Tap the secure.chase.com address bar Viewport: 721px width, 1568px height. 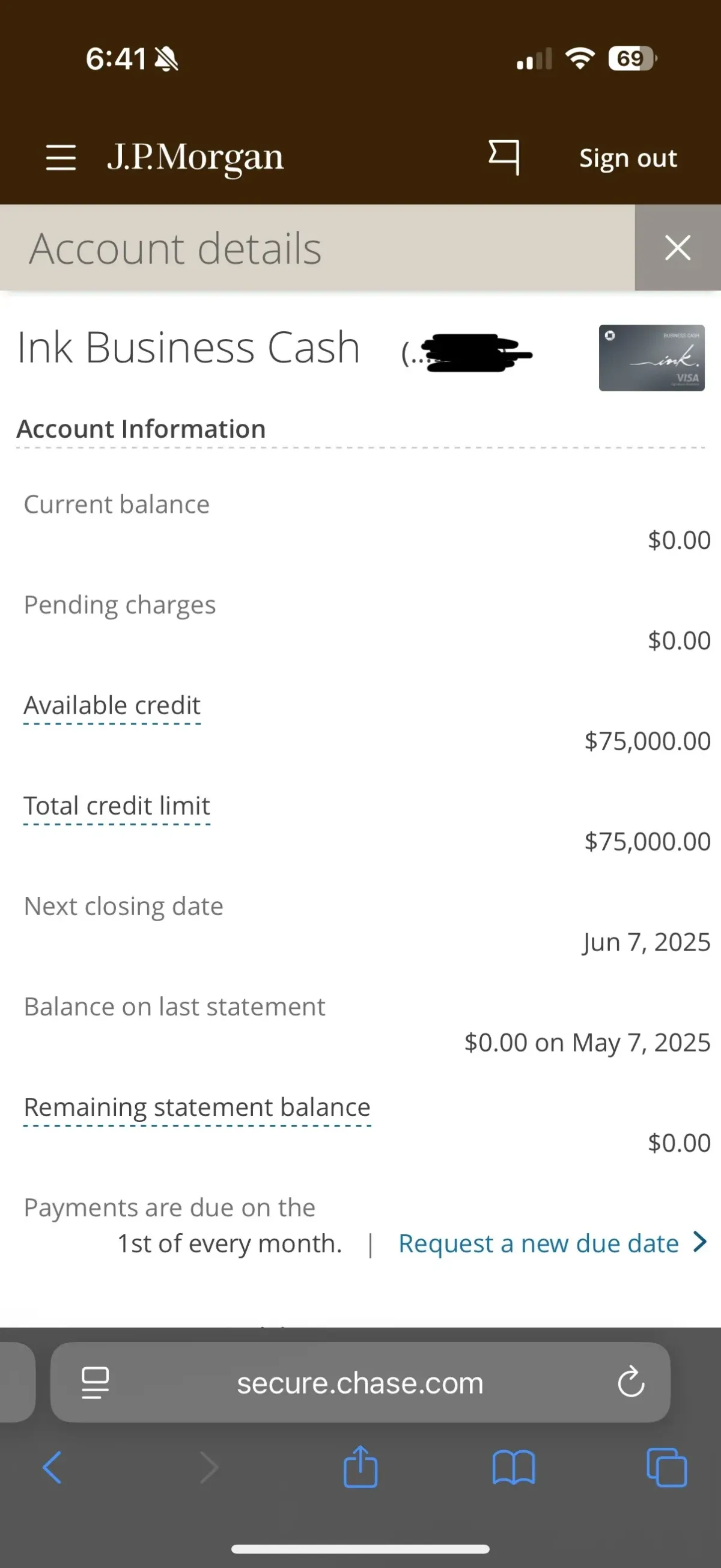point(360,1383)
